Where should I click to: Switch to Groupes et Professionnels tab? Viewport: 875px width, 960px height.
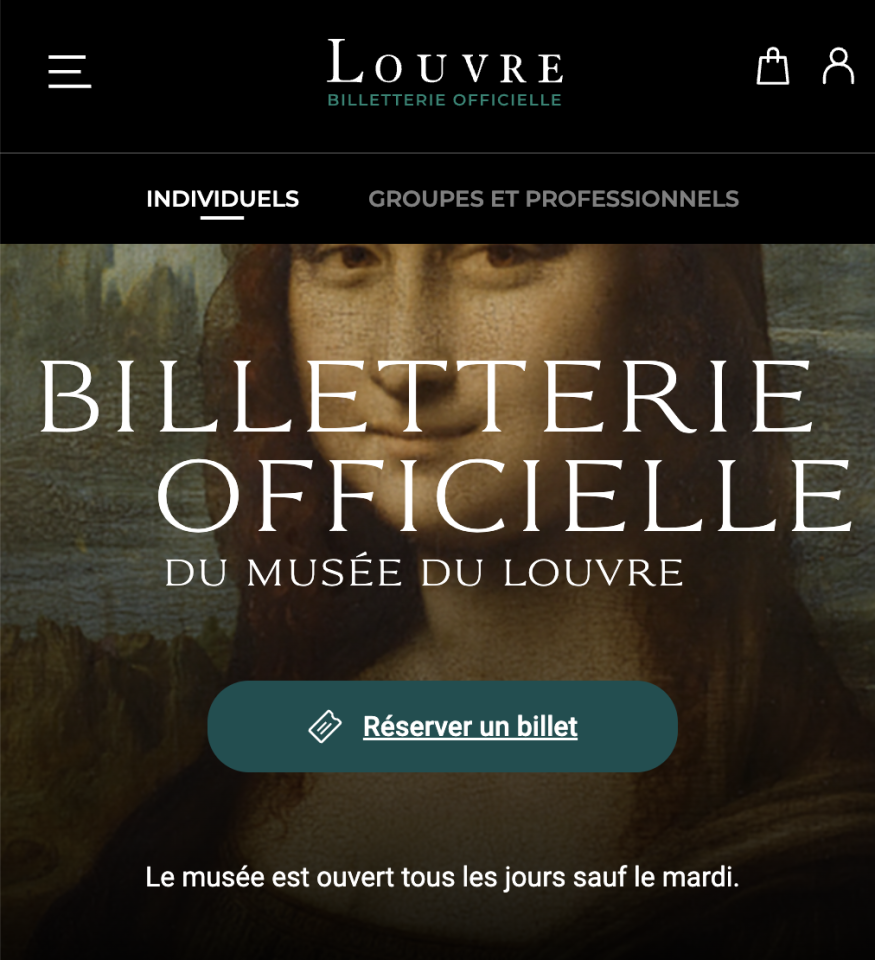tap(553, 199)
